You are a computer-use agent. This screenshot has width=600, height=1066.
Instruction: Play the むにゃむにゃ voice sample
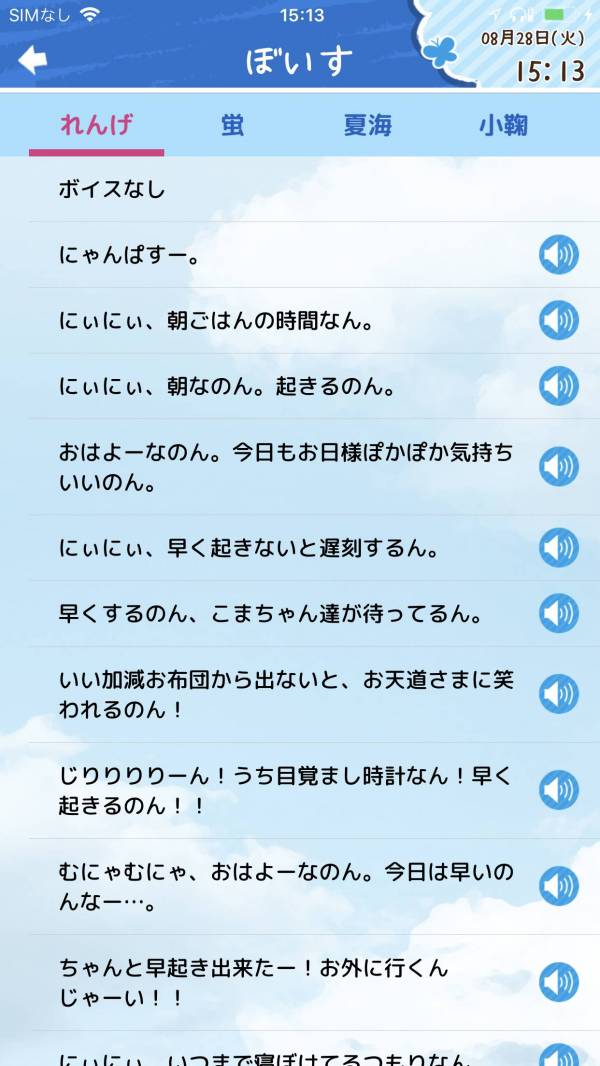point(559,886)
